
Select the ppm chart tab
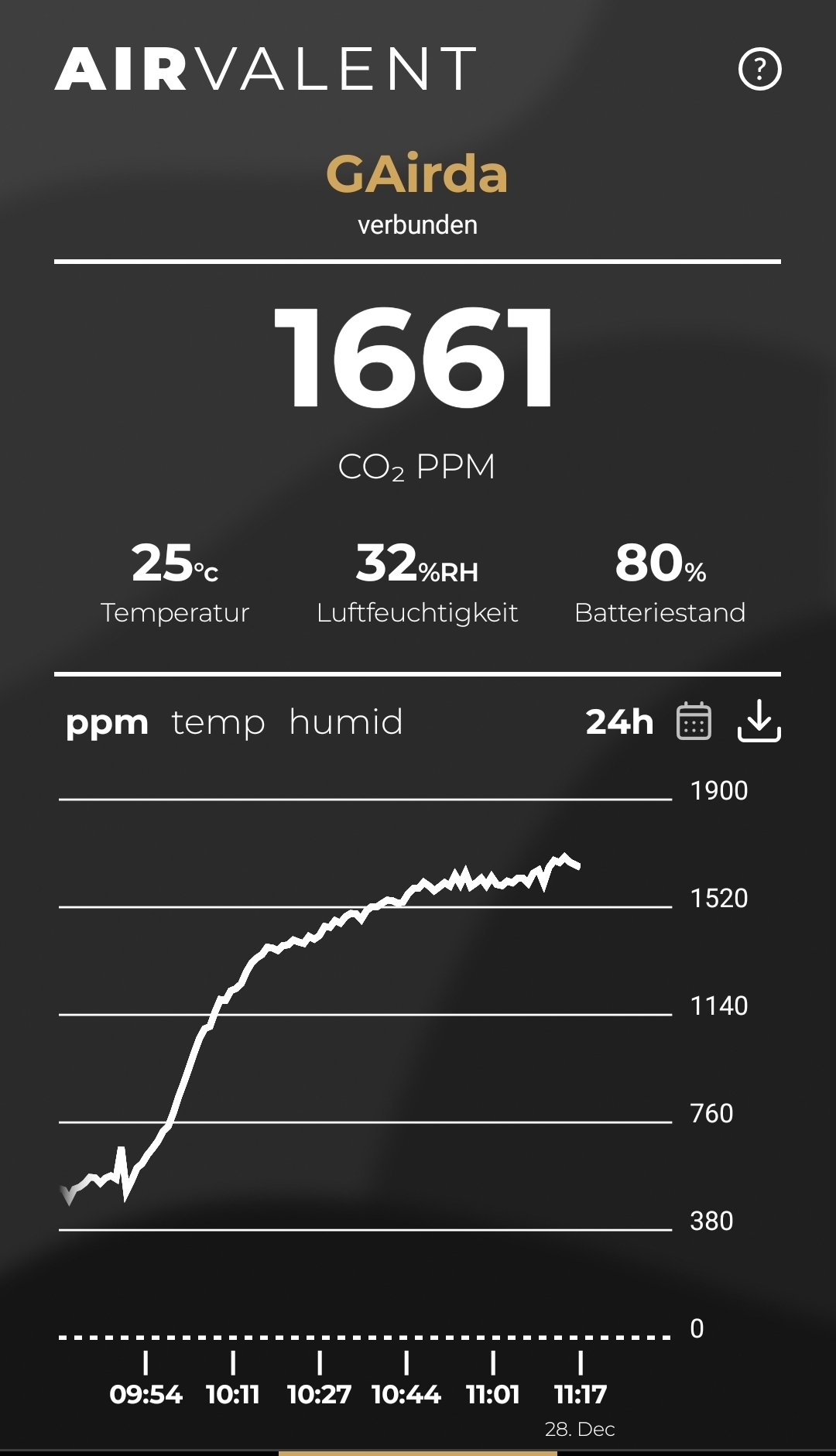point(107,722)
